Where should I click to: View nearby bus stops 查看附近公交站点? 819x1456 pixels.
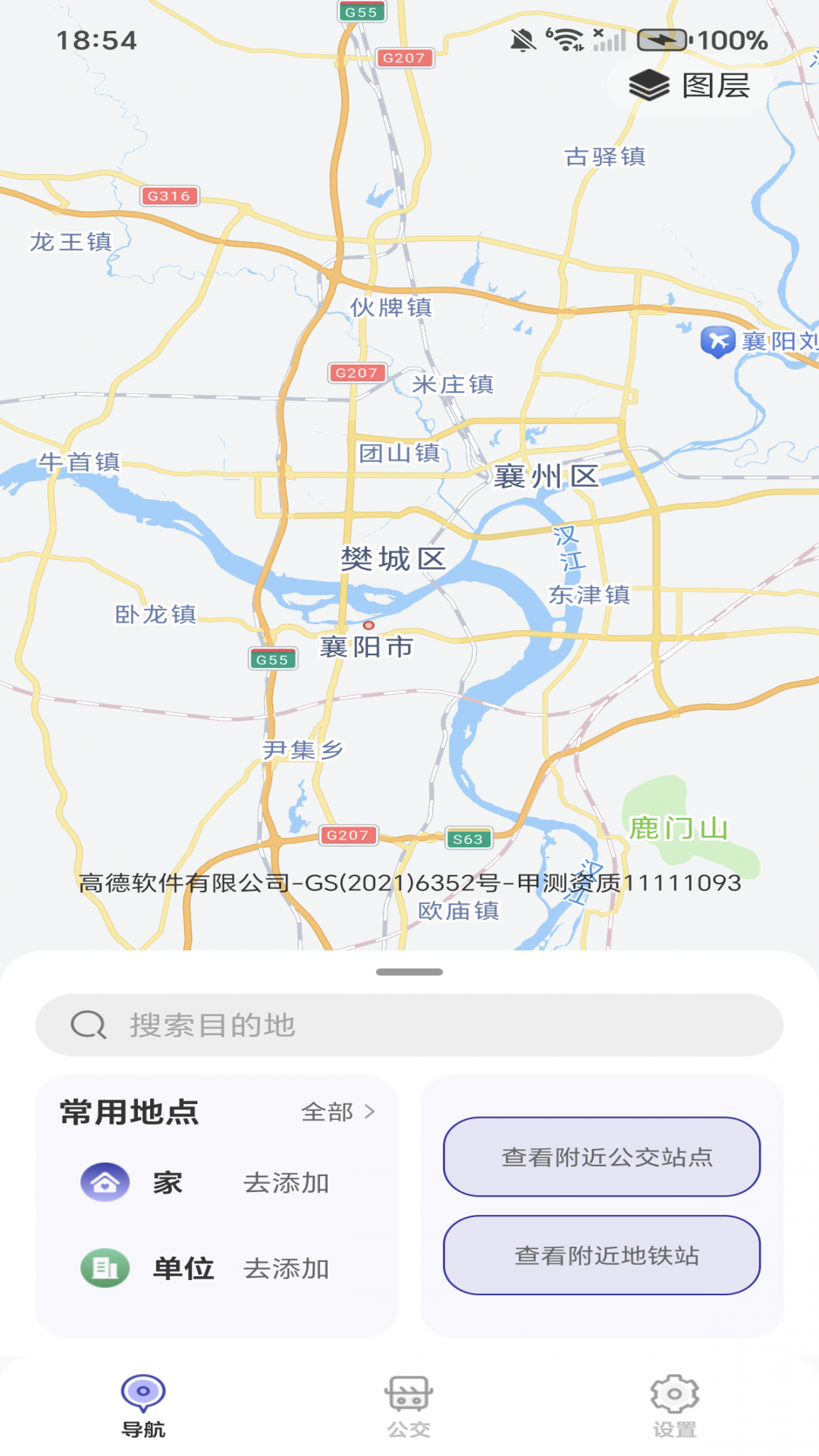tap(602, 1157)
